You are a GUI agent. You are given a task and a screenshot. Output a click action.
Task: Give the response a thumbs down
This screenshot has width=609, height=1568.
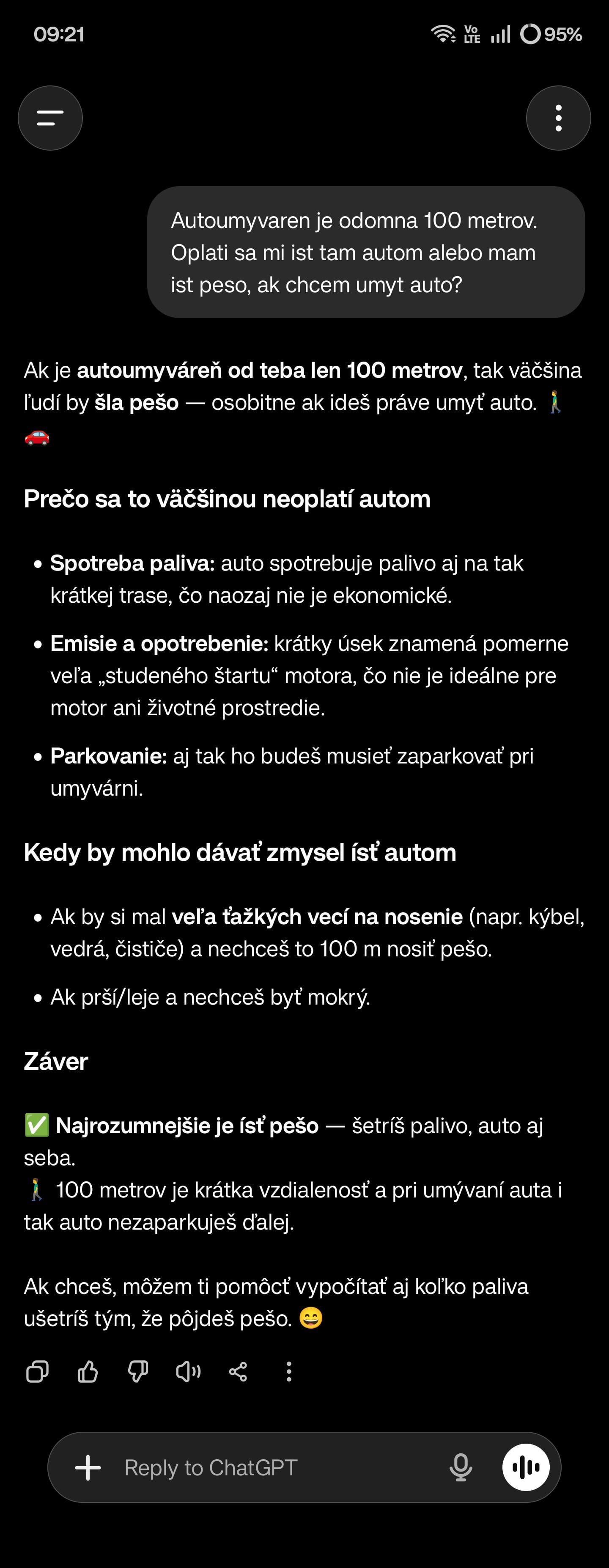(x=138, y=1372)
